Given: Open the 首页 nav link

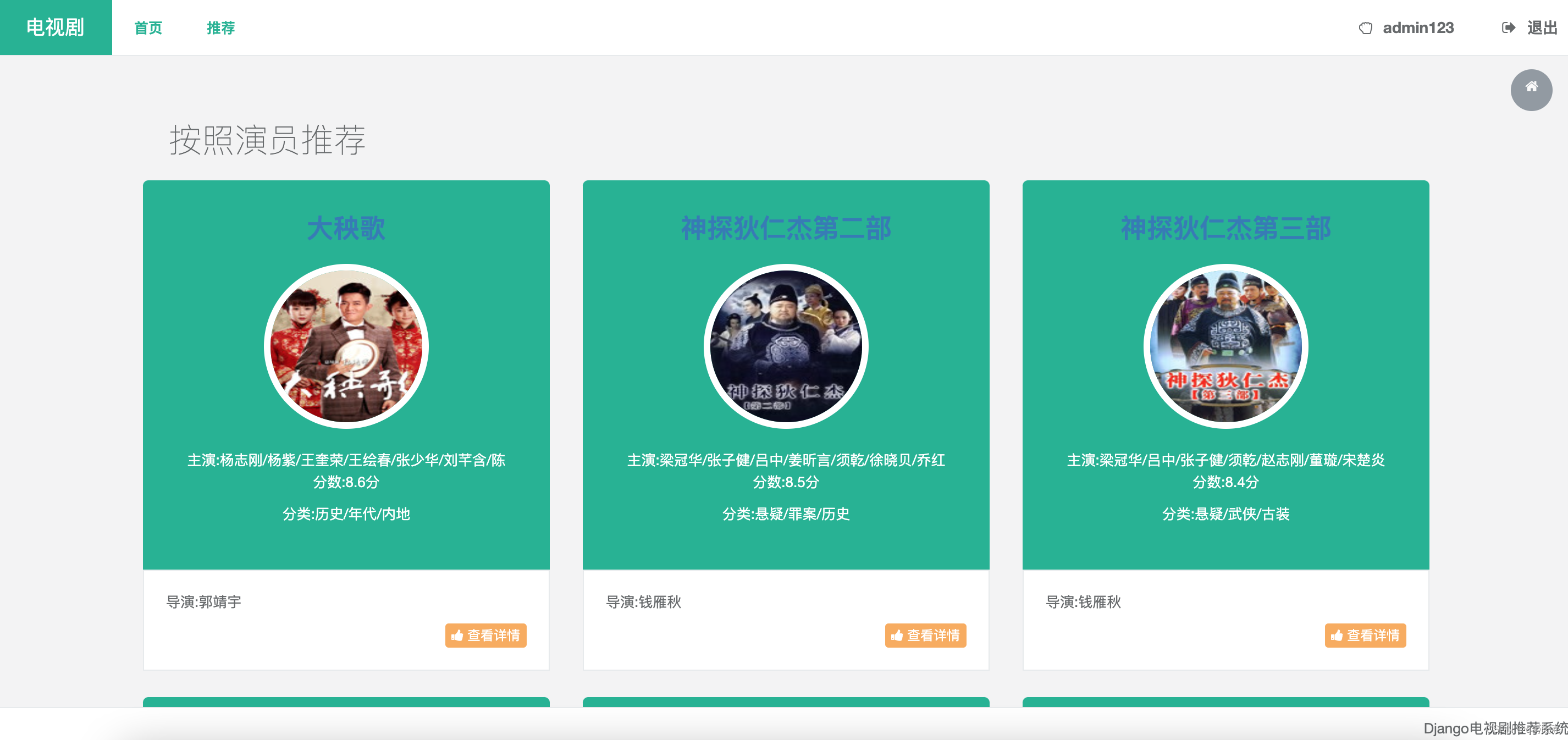Looking at the screenshot, I should pyautogui.click(x=148, y=28).
